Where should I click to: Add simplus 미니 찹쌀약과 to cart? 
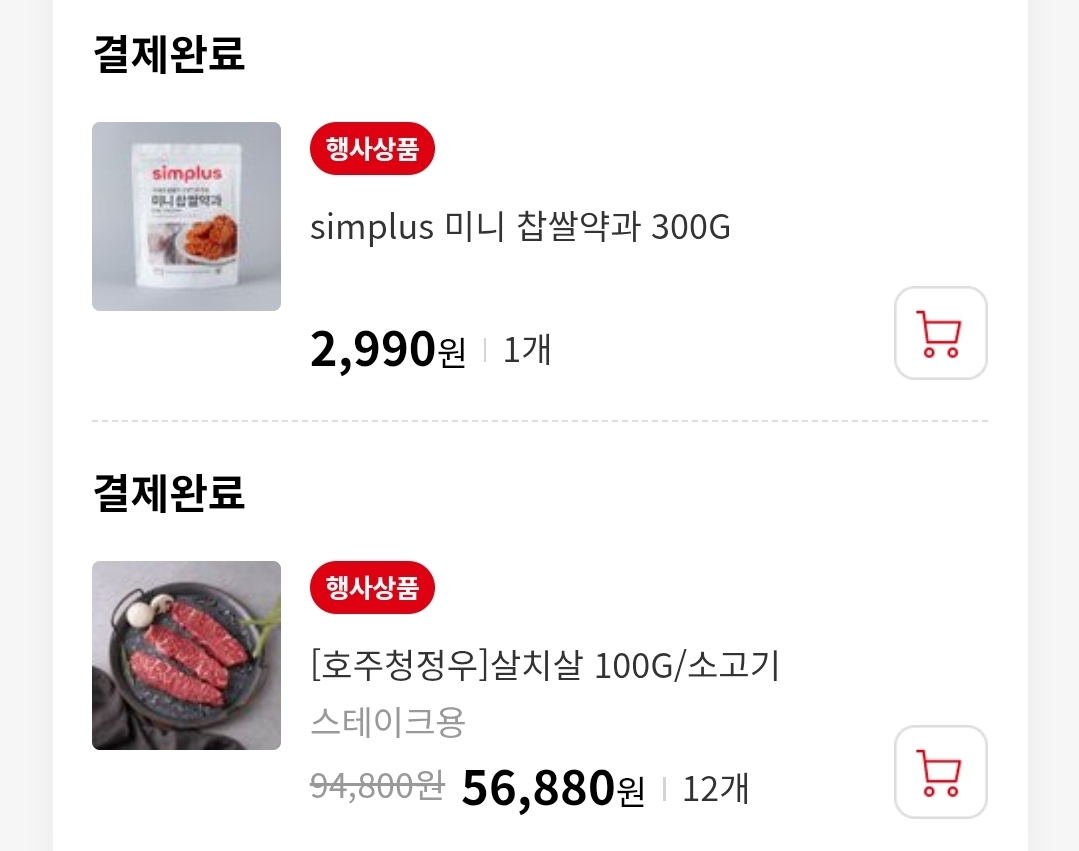940,333
